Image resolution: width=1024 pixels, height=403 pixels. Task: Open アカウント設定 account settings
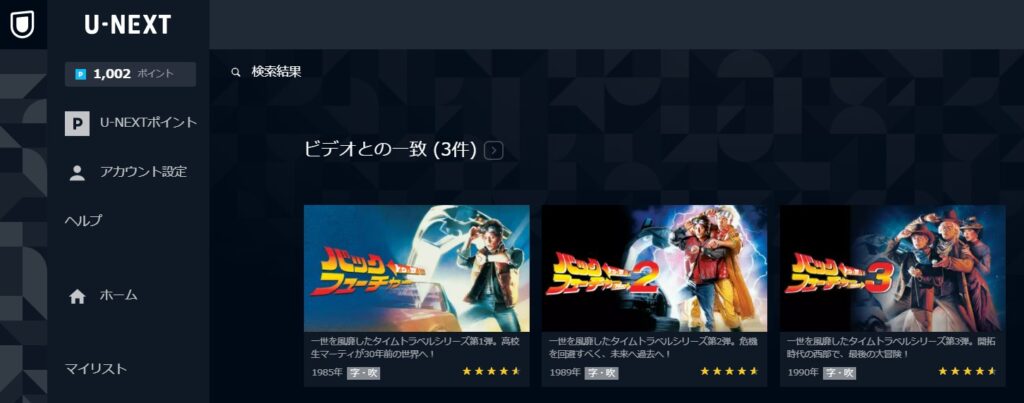(127, 172)
